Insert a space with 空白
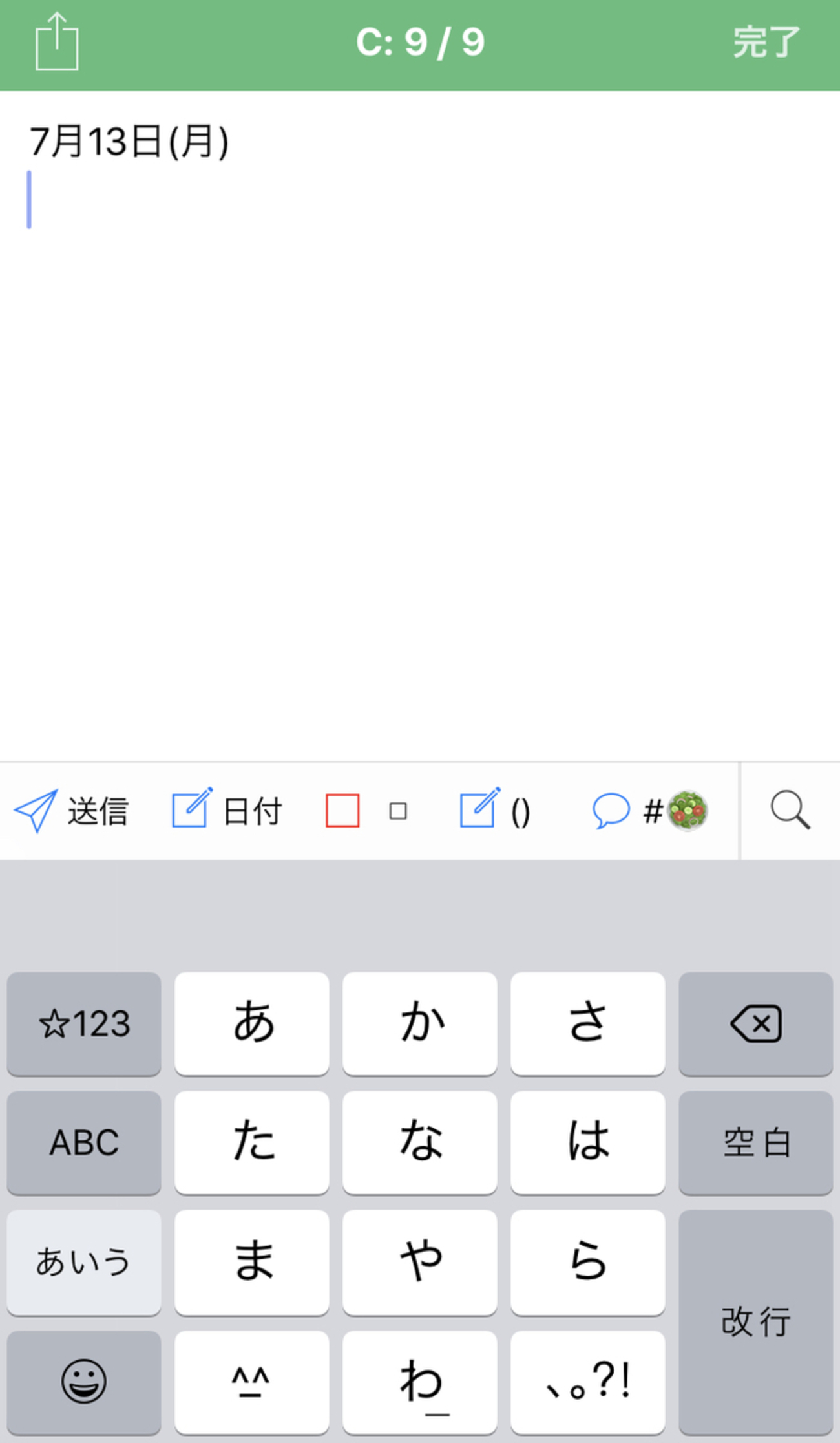Image resolution: width=840 pixels, height=1443 pixels. coord(755,1142)
